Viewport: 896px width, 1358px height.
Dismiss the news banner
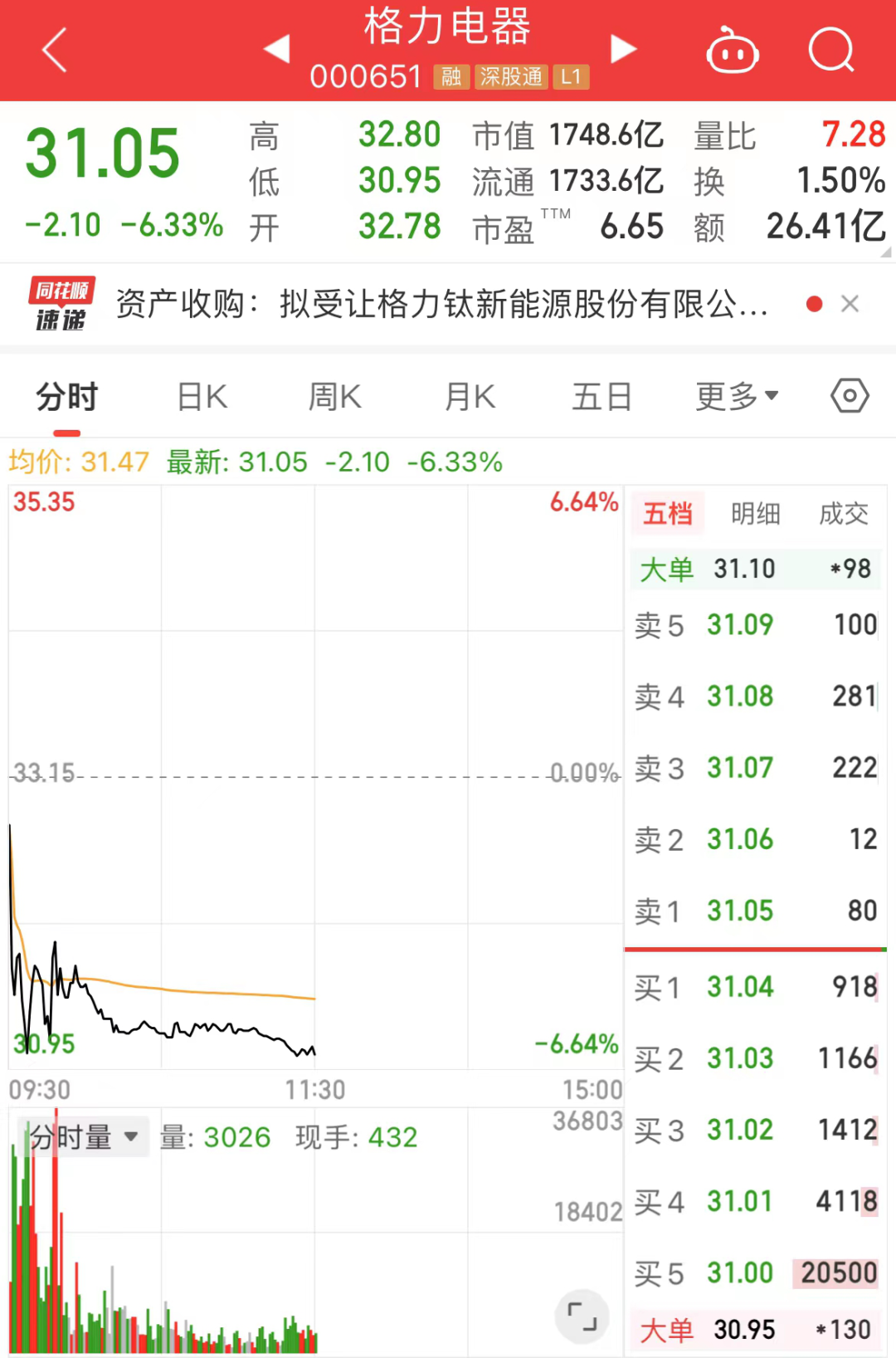click(850, 304)
